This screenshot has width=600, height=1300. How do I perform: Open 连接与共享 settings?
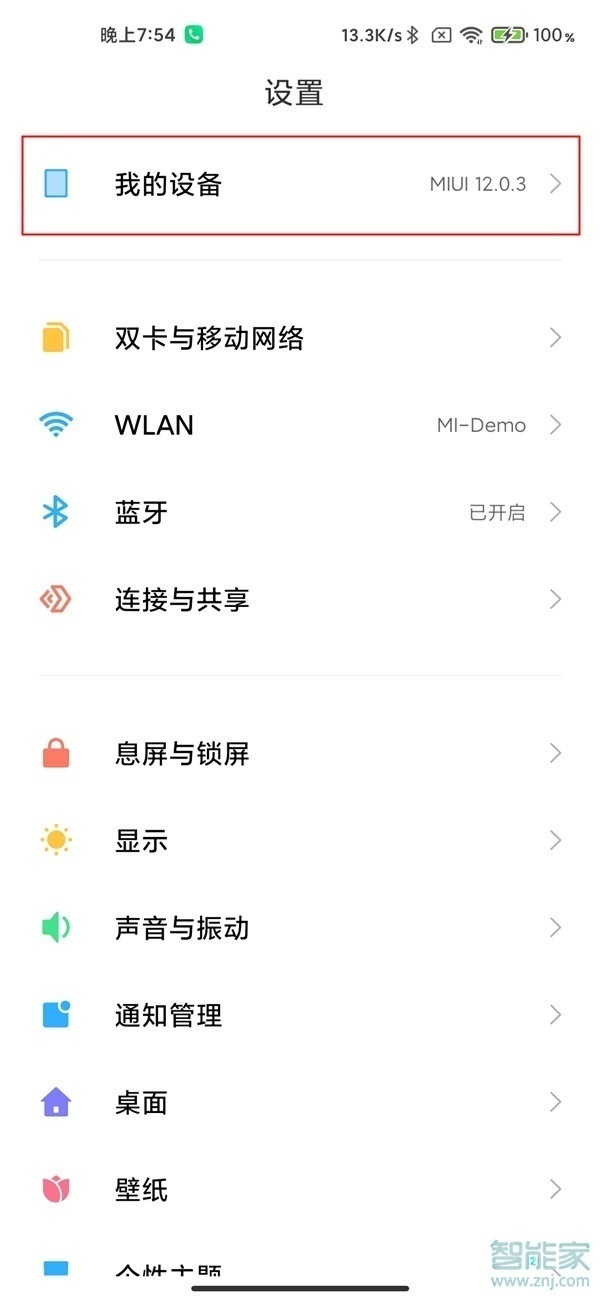300,599
